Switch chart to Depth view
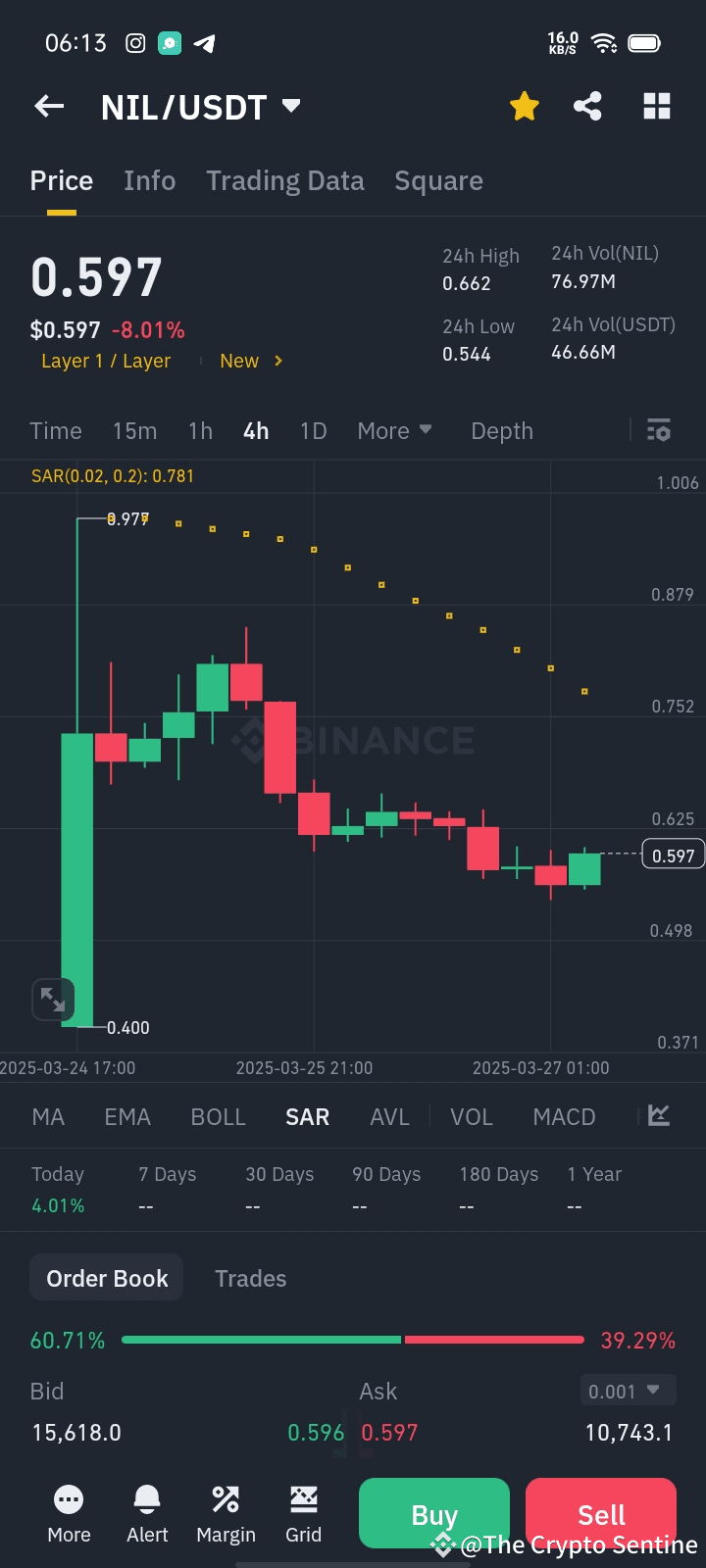706x1568 pixels. click(502, 431)
